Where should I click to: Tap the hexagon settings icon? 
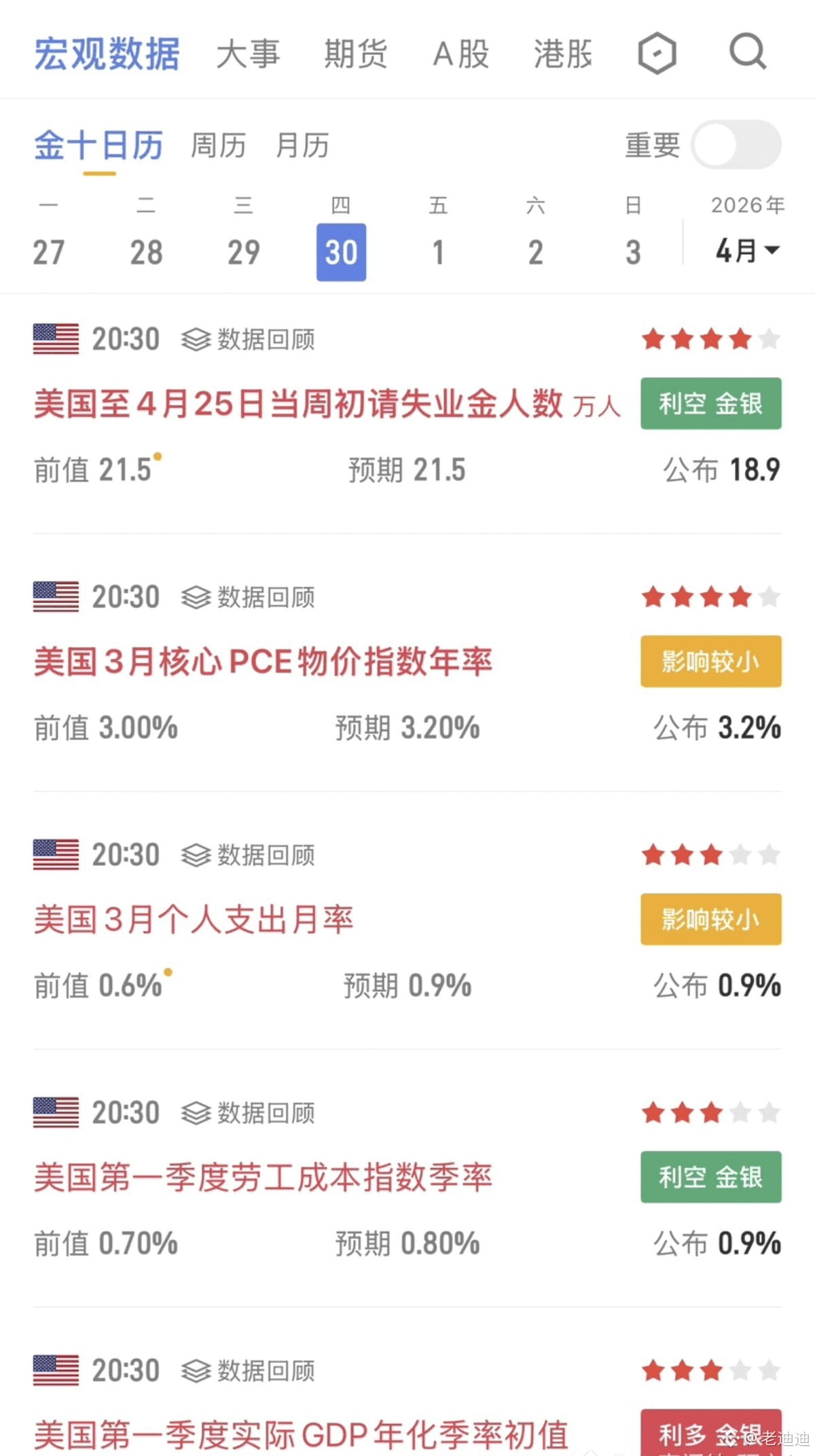[x=657, y=54]
